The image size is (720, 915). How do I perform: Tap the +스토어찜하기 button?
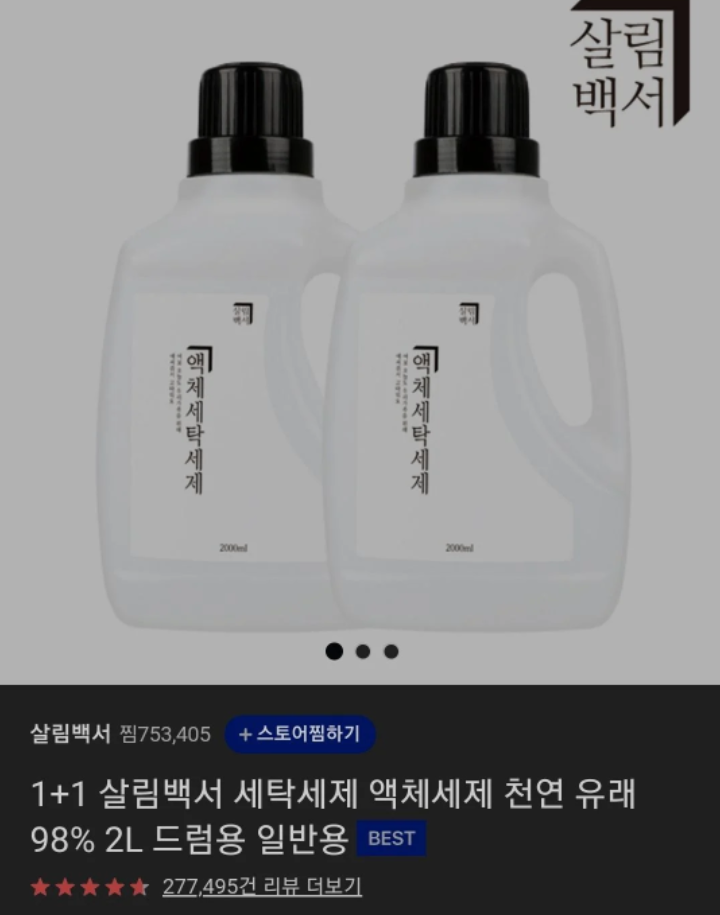299,734
